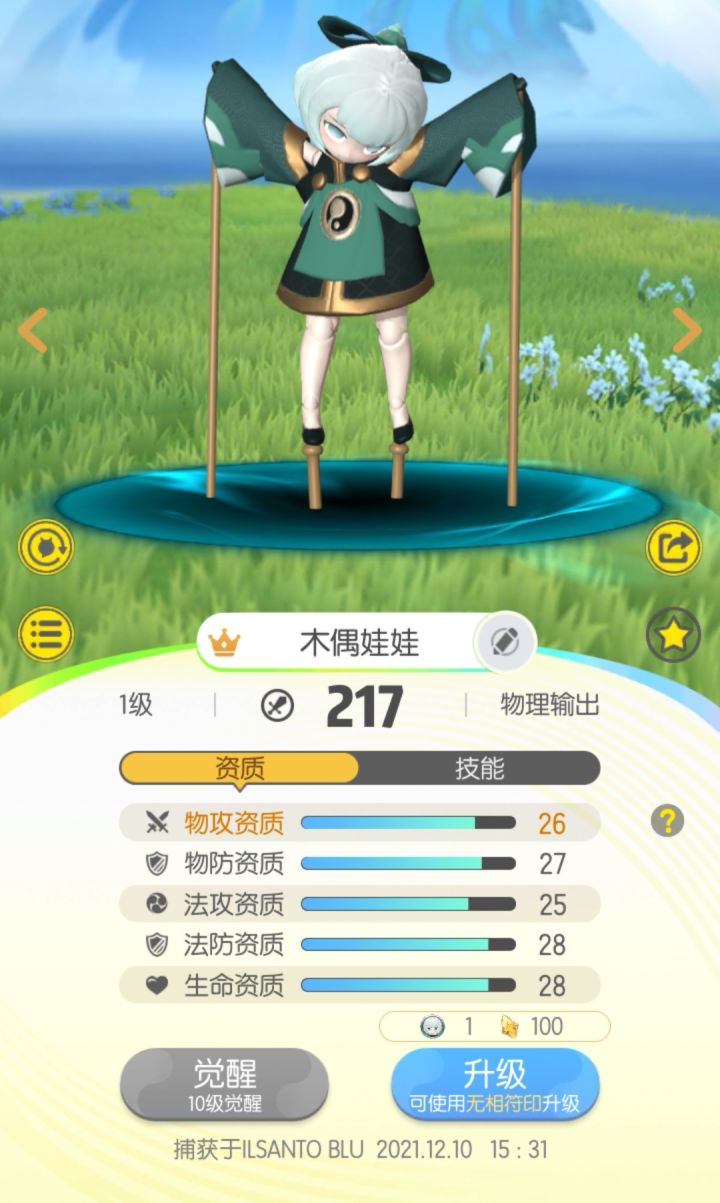Viewport: 720px width, 1203px height.
Task: Click the 法攻资质 row's magic attack icon
Action: pos(158,904)
